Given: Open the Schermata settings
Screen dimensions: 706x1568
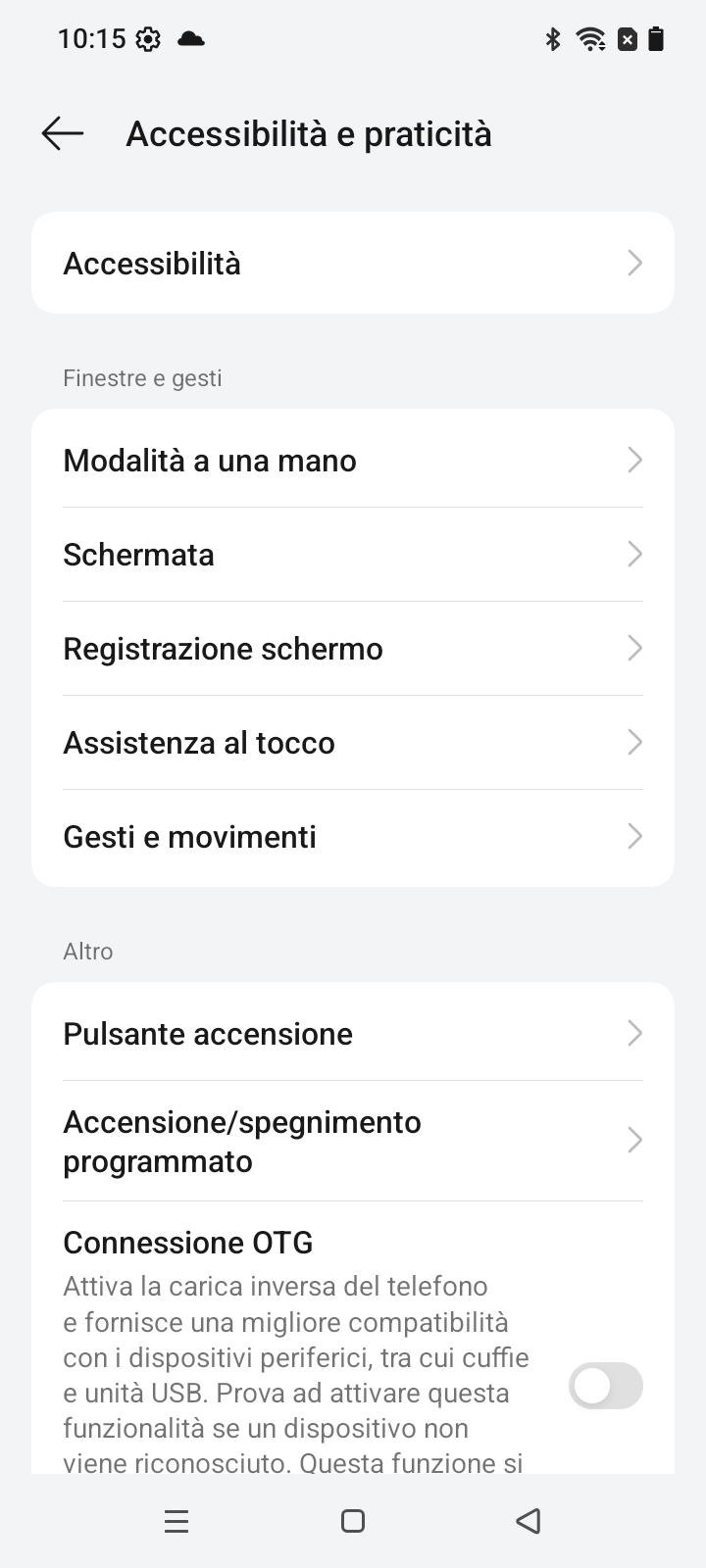Looking at the screenshot, I should pyautogui.click(x=353, y=554).
